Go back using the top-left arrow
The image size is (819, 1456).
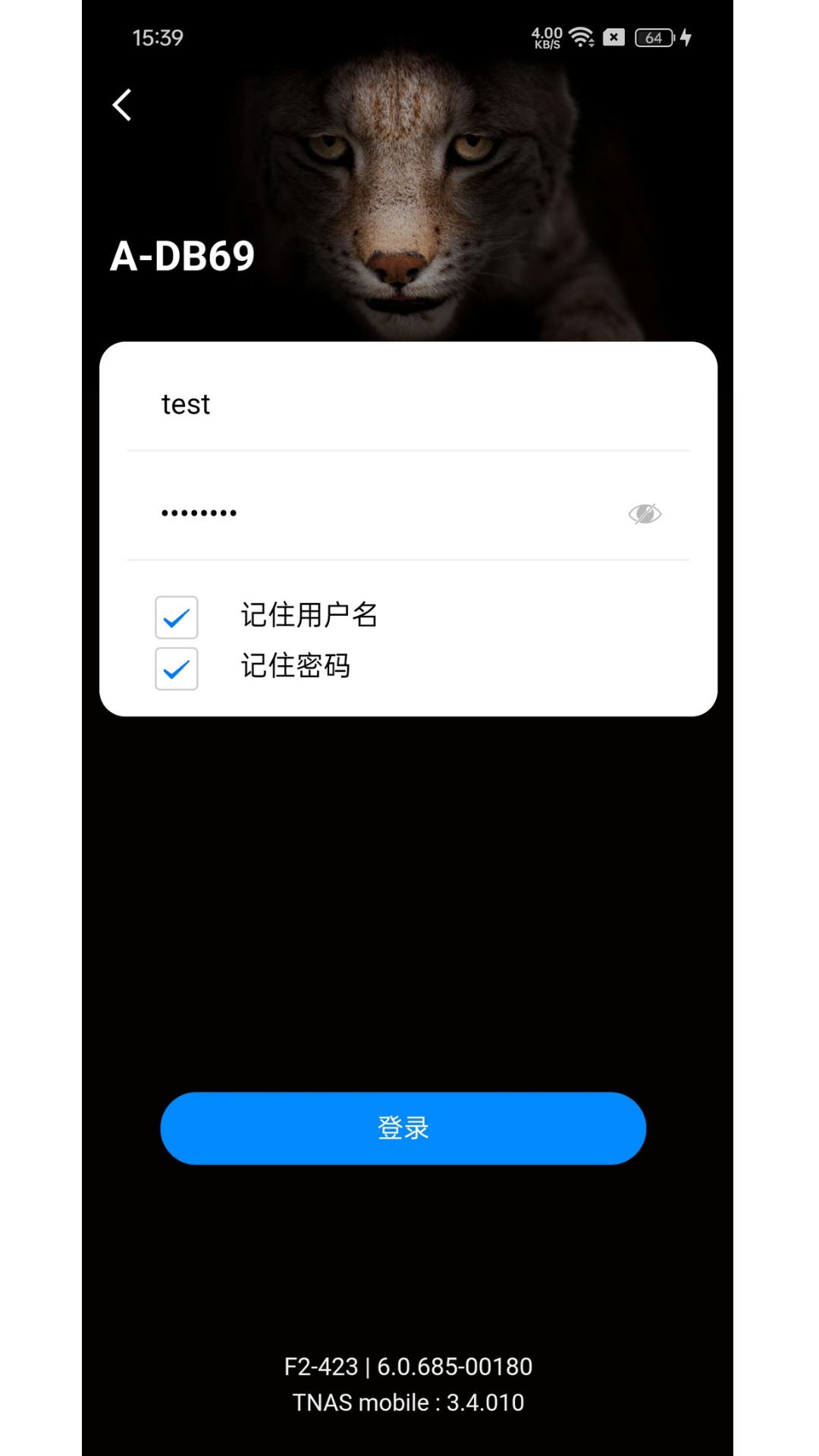(x=122, y=105)
